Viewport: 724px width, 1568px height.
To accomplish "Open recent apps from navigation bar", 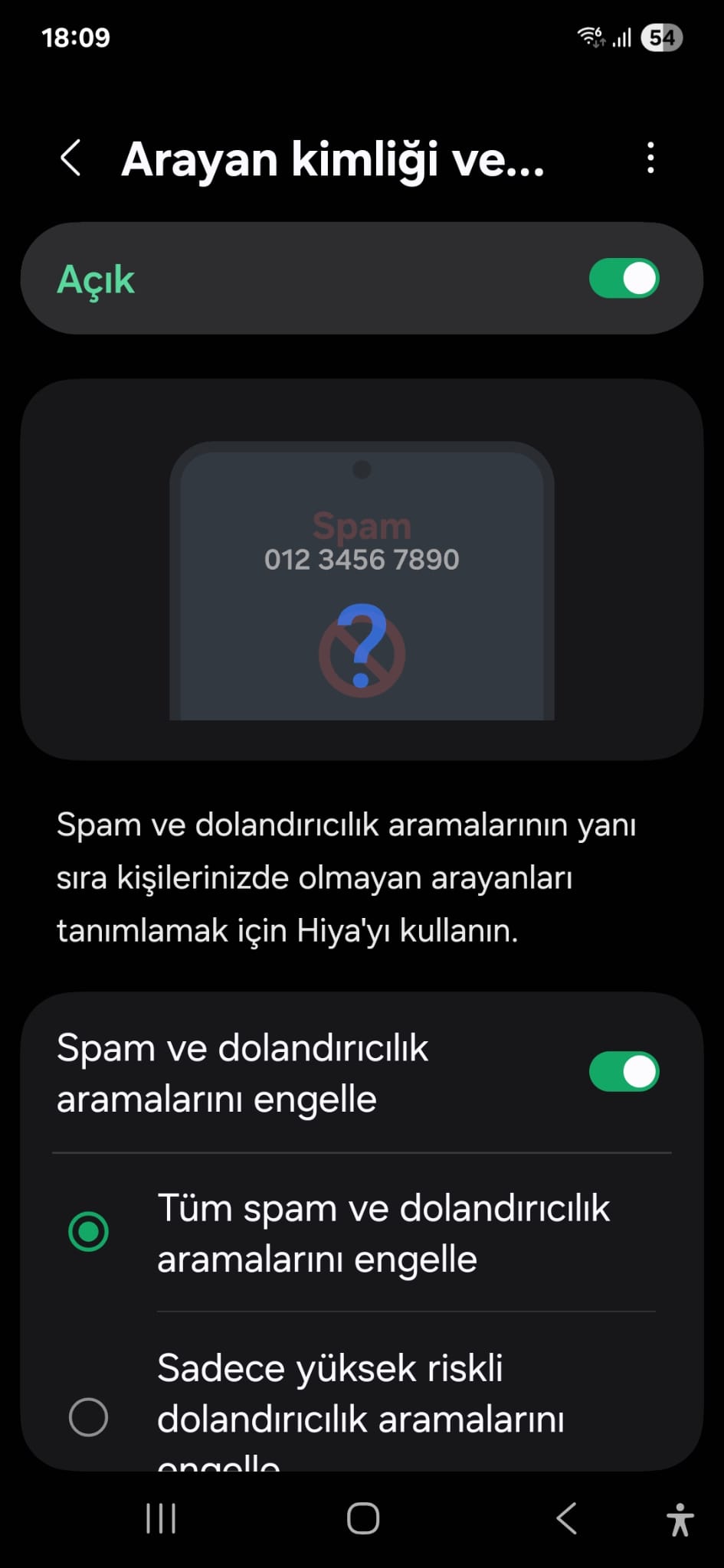I will point(161,1519).
